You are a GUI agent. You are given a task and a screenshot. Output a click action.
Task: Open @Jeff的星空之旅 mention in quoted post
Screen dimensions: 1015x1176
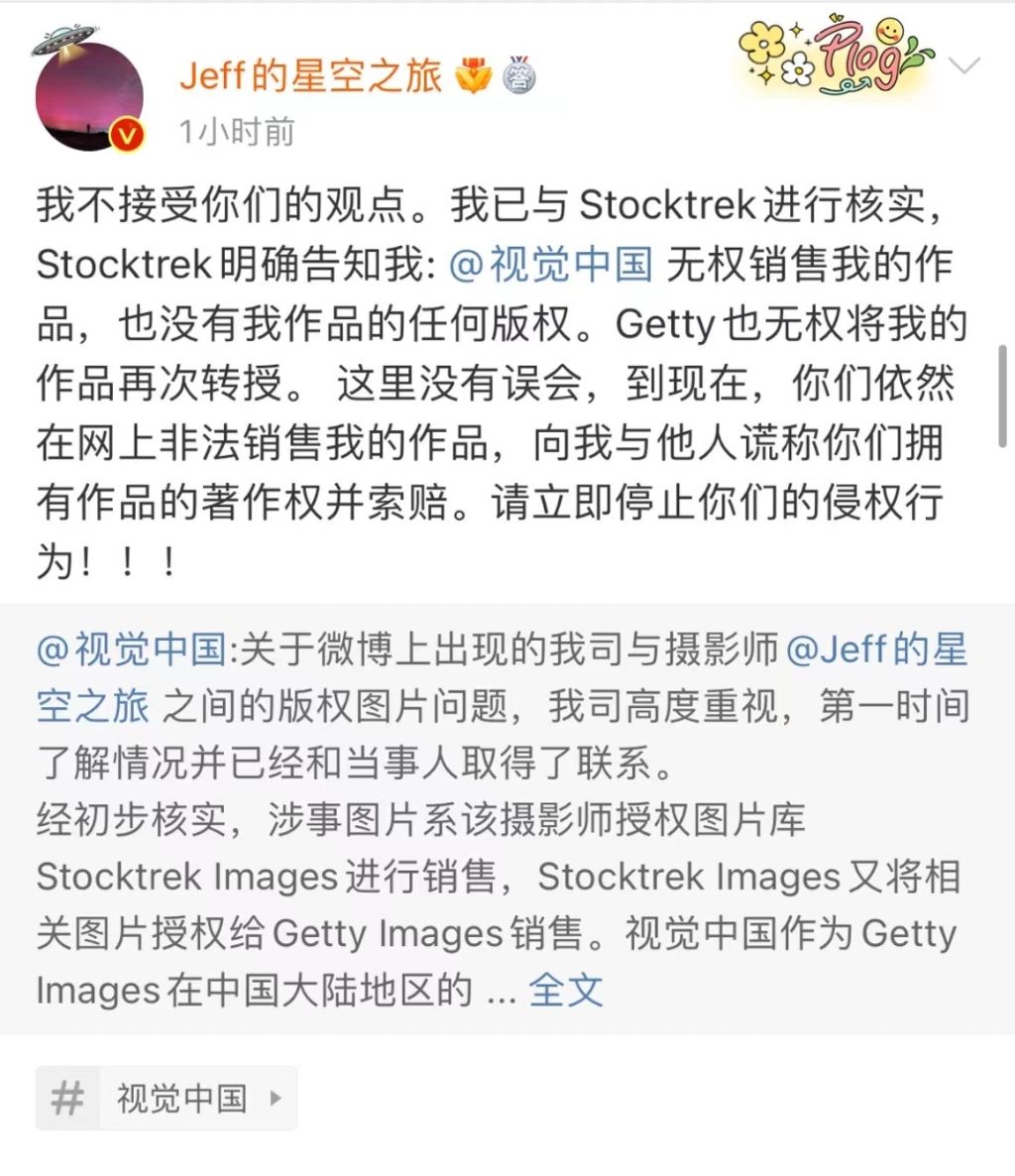(876, 650)
